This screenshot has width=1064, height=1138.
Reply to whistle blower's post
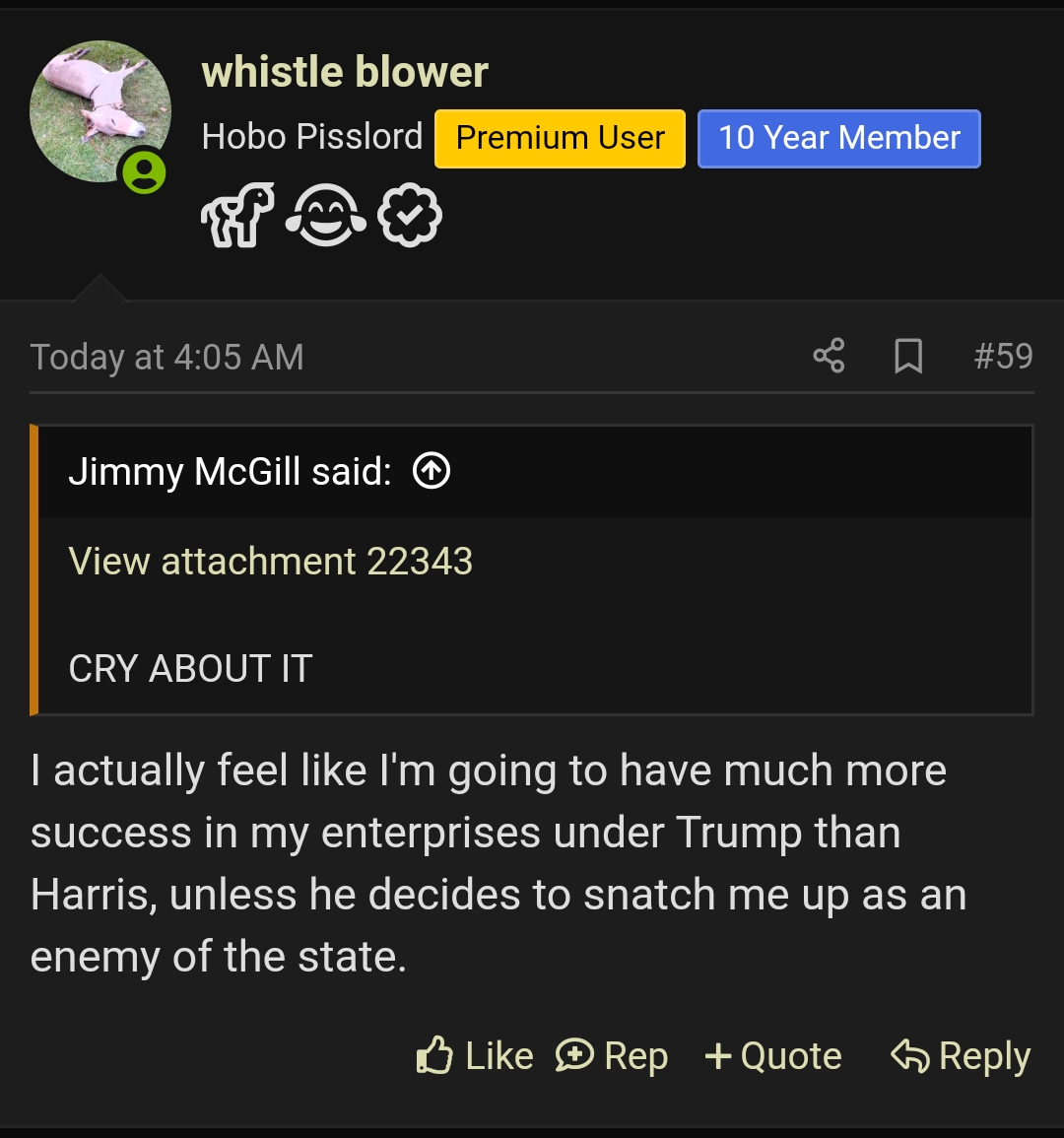click(961, 1055)
